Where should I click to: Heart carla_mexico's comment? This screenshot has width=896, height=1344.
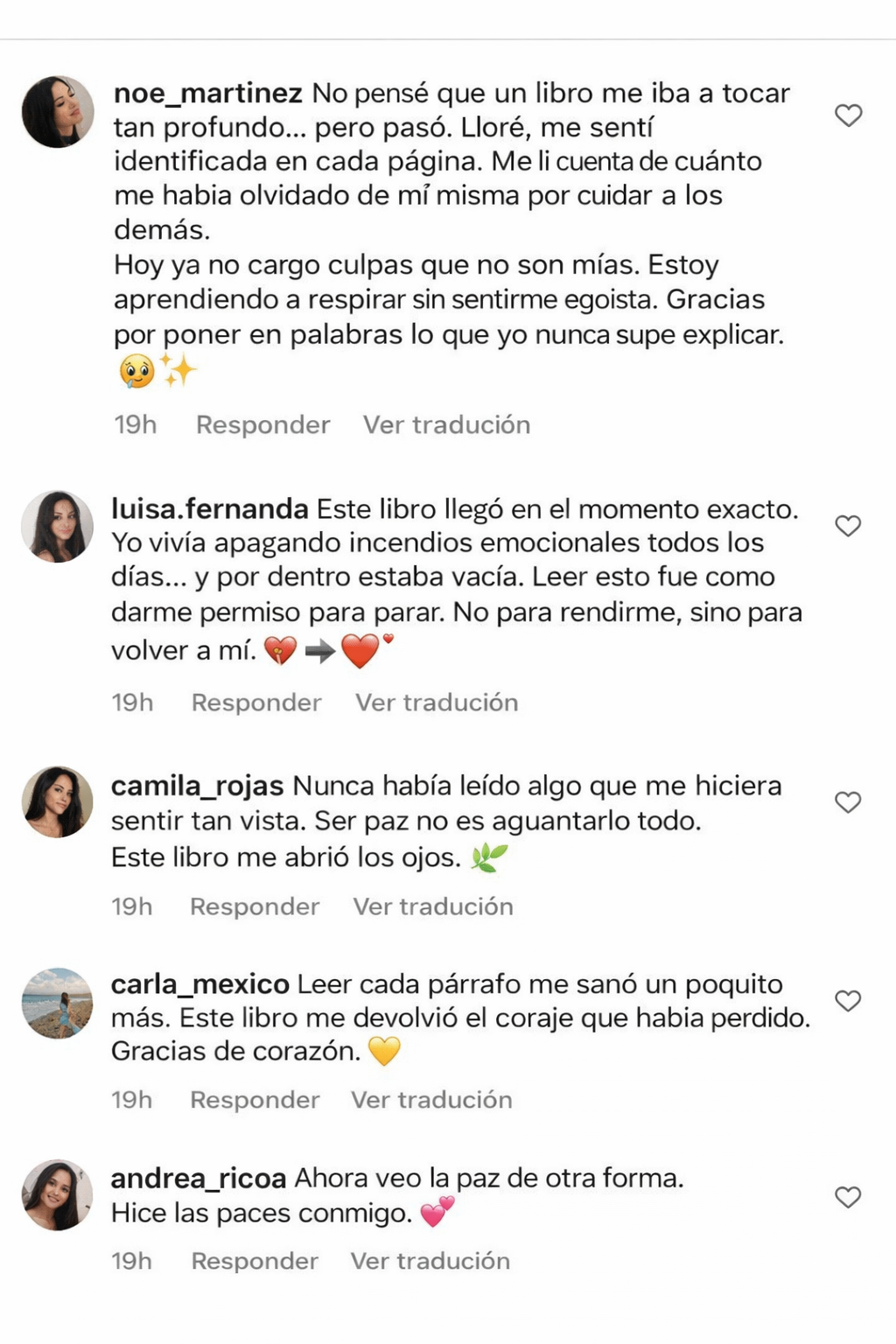pos(848,1001)
